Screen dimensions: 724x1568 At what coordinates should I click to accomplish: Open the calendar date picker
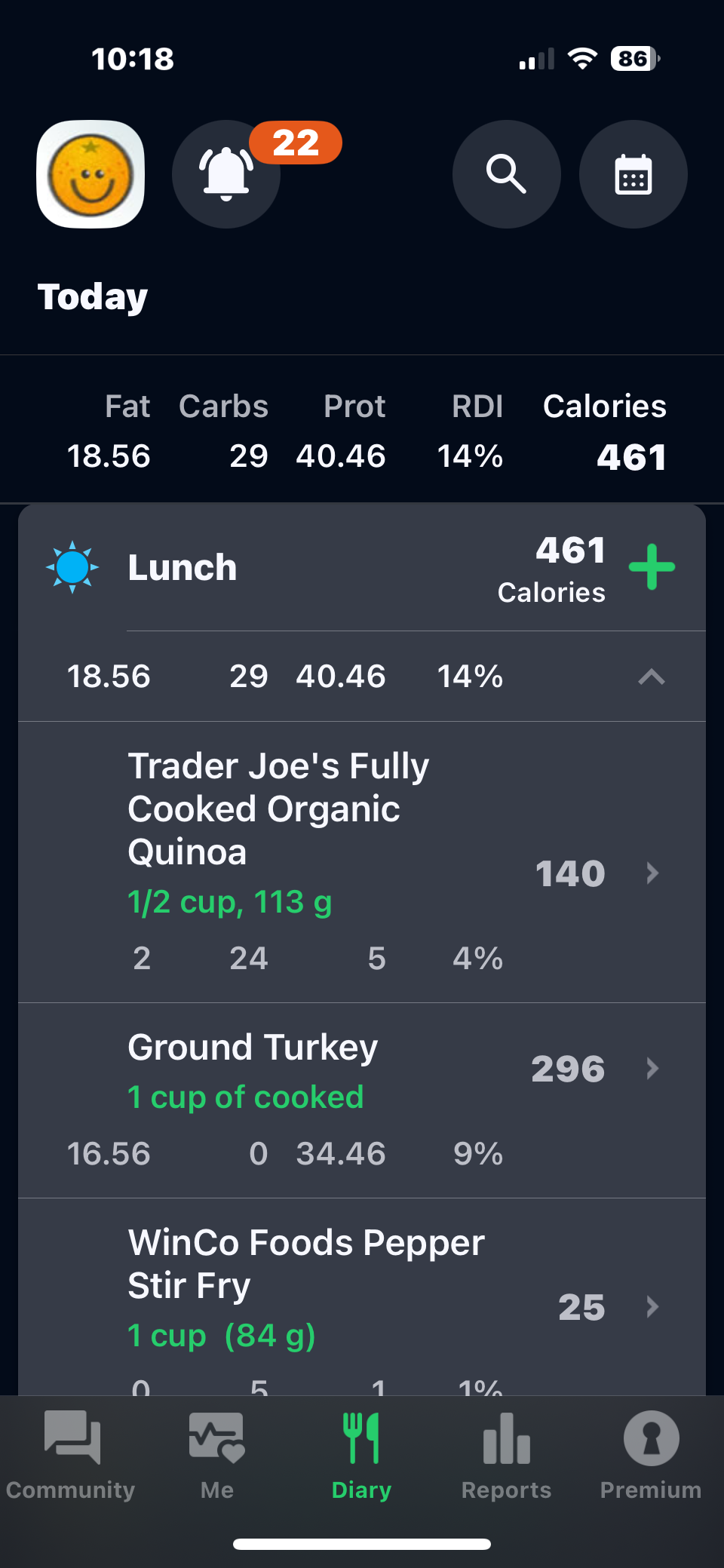633,174
